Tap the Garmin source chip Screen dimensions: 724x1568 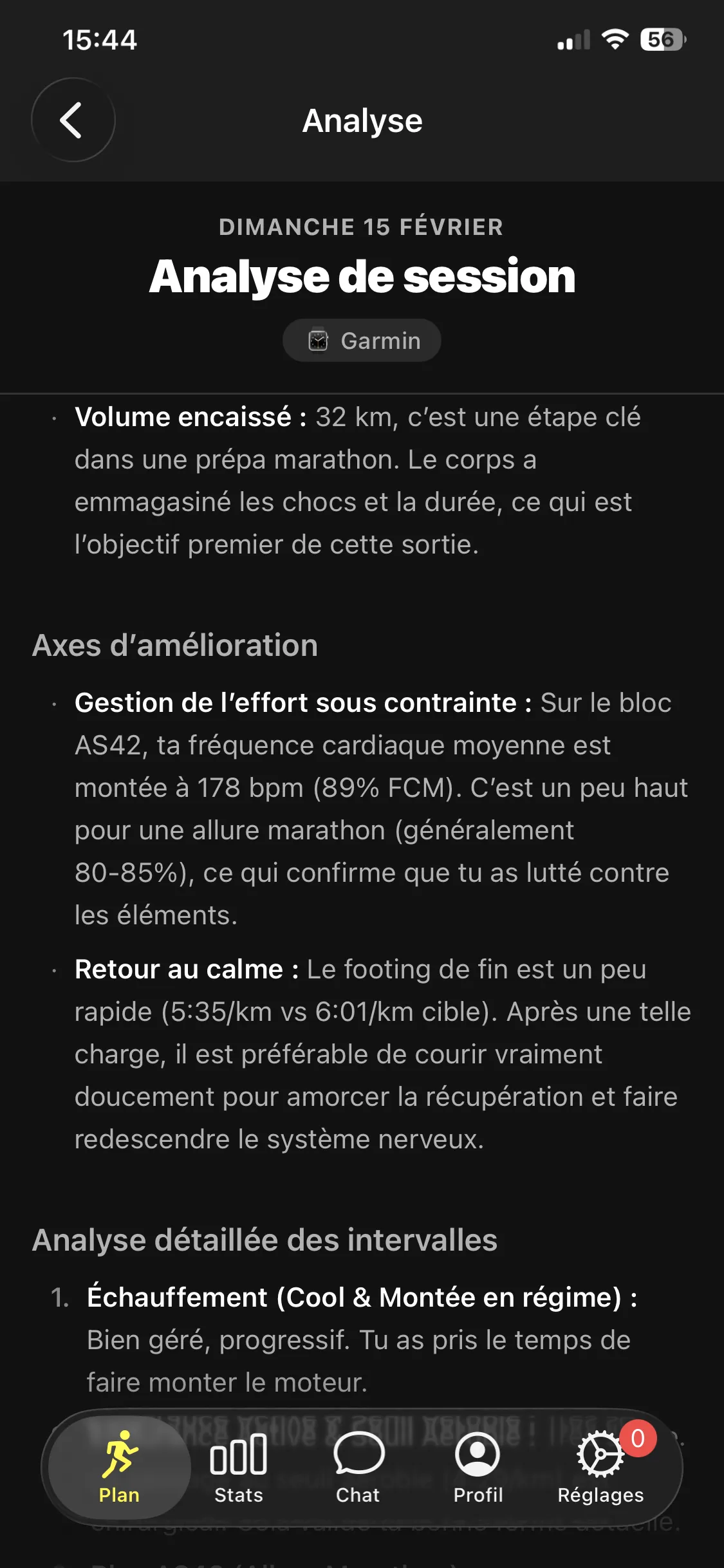point(362,341)
